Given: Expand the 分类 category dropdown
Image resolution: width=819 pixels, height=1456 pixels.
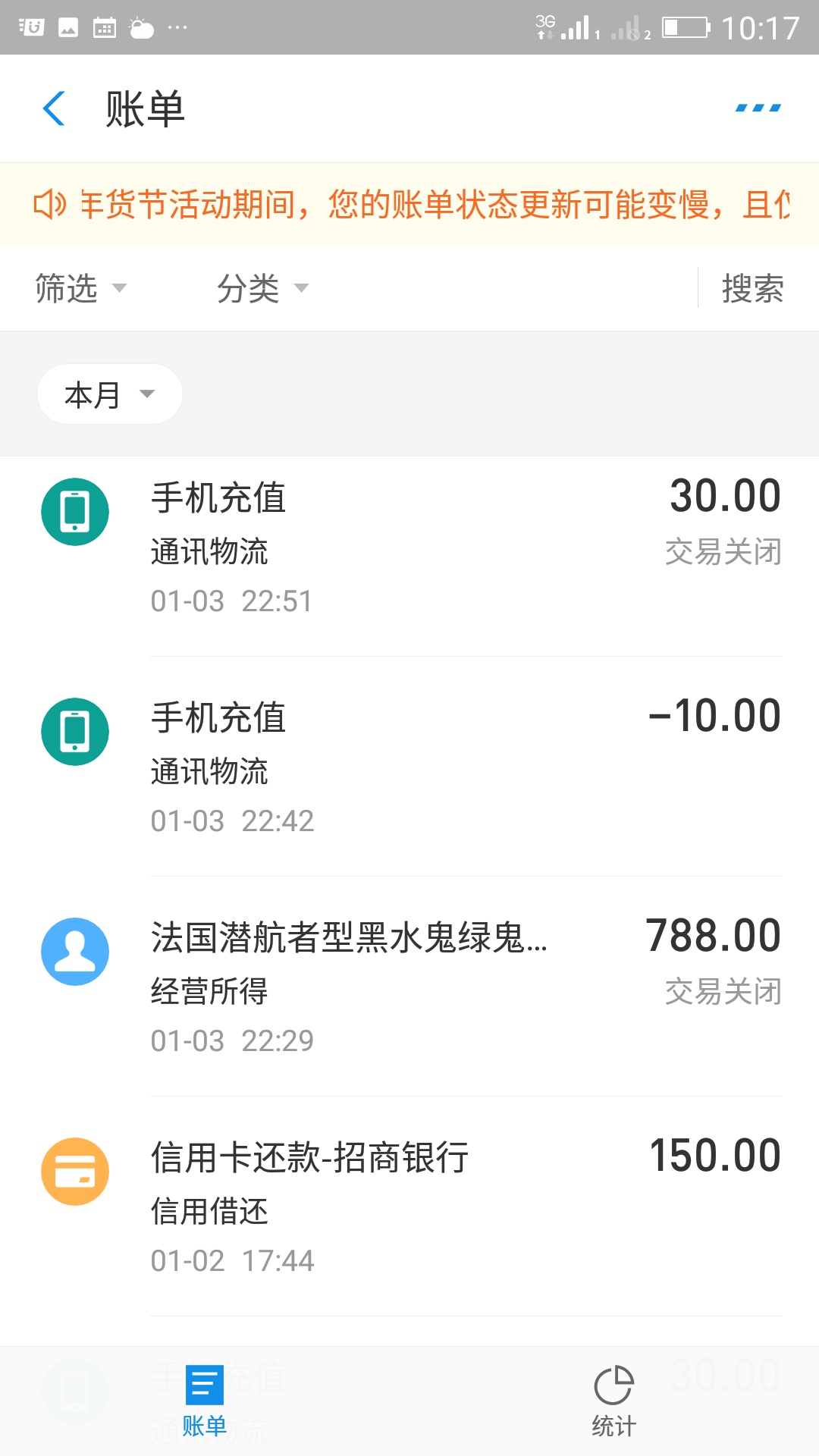Looking at the screenshot, I should click(x=263, y=288).
